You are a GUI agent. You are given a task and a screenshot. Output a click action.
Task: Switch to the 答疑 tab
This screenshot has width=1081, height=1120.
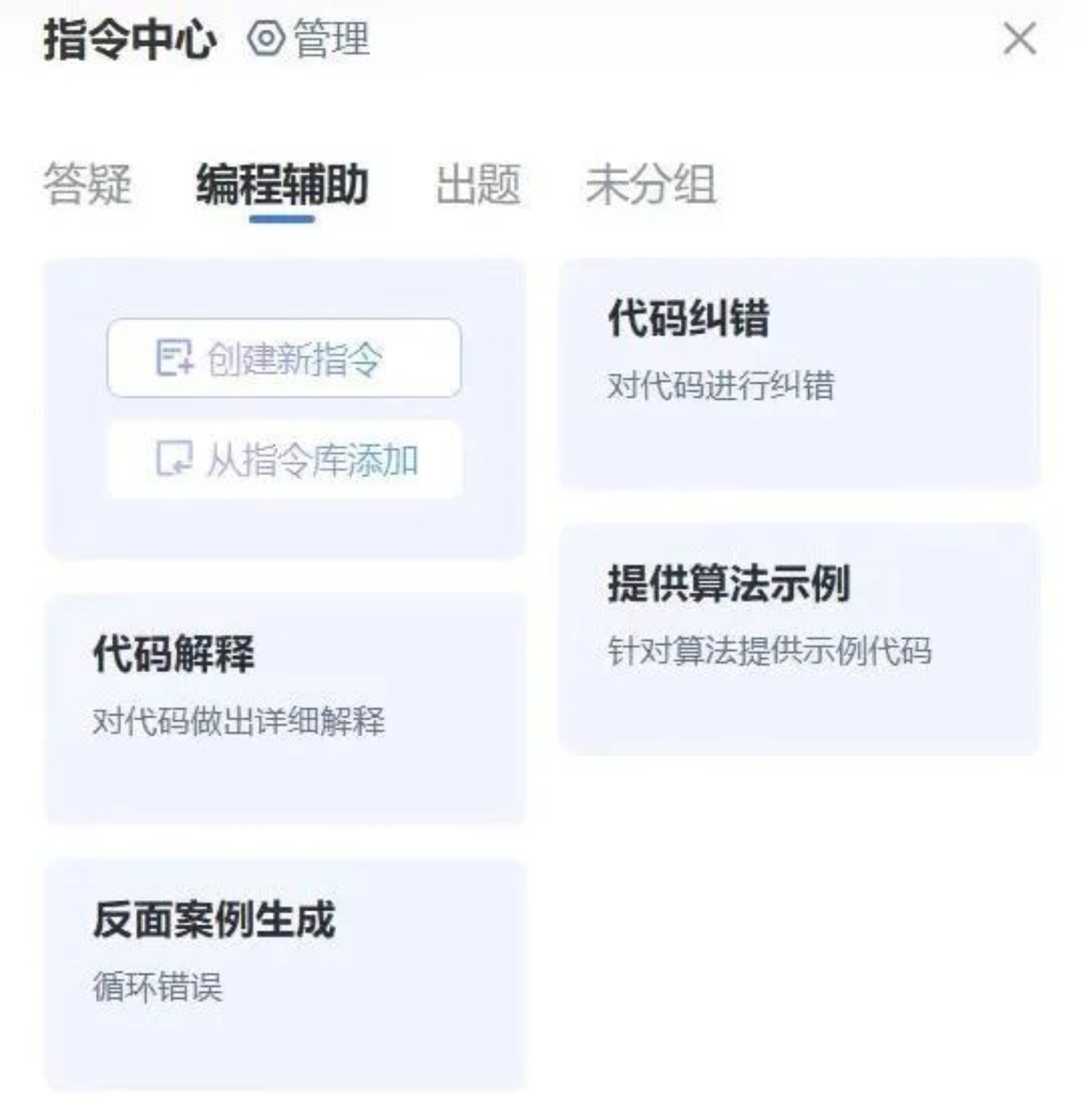(87, 185)
